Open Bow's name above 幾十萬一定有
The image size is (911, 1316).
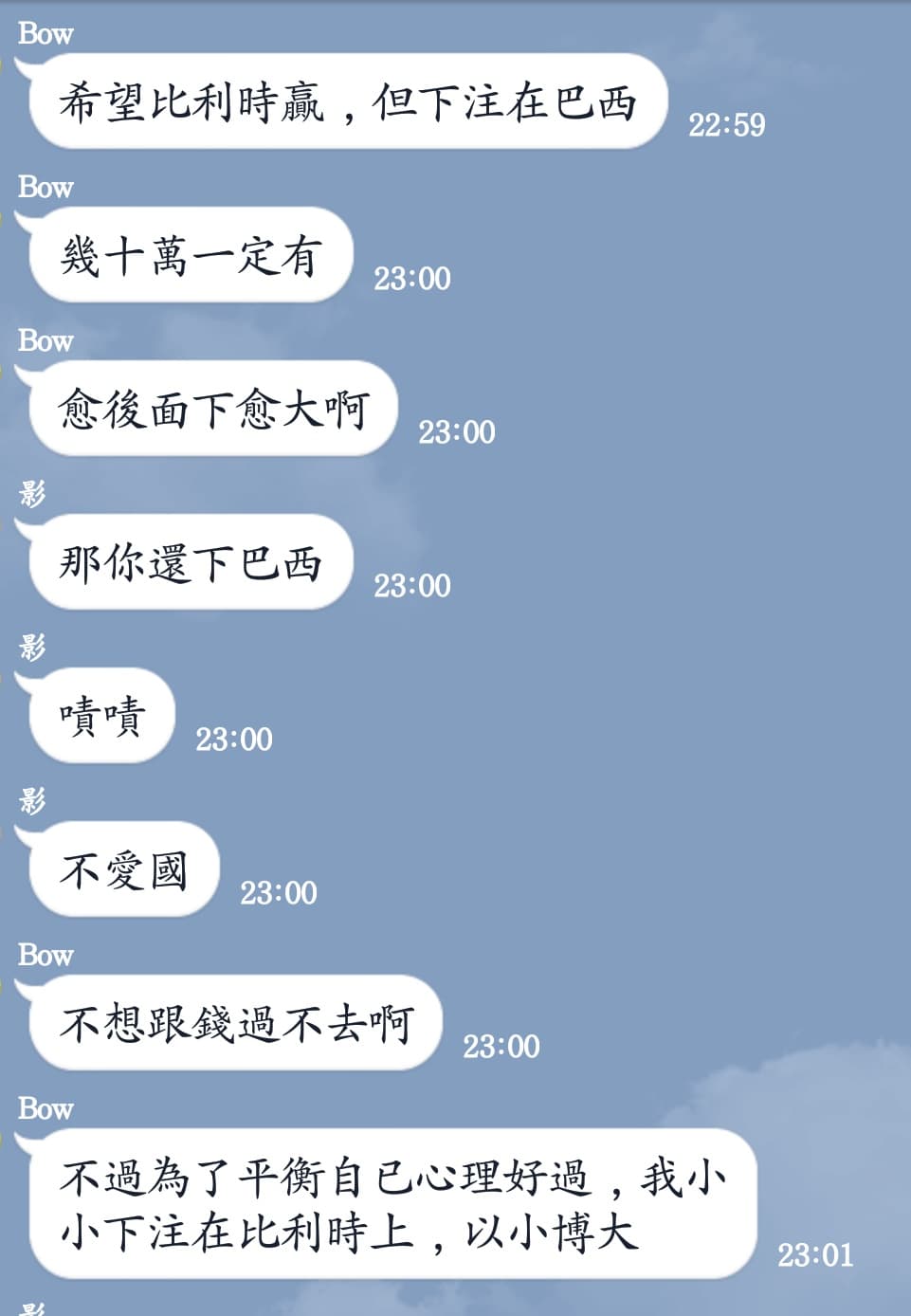point(46,188)
